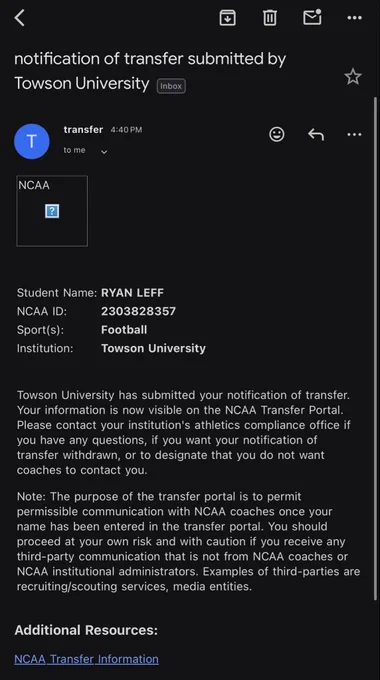Reply to the transfer sender
Viewport: 380px width, 680px height.
[x=316, y=135]
